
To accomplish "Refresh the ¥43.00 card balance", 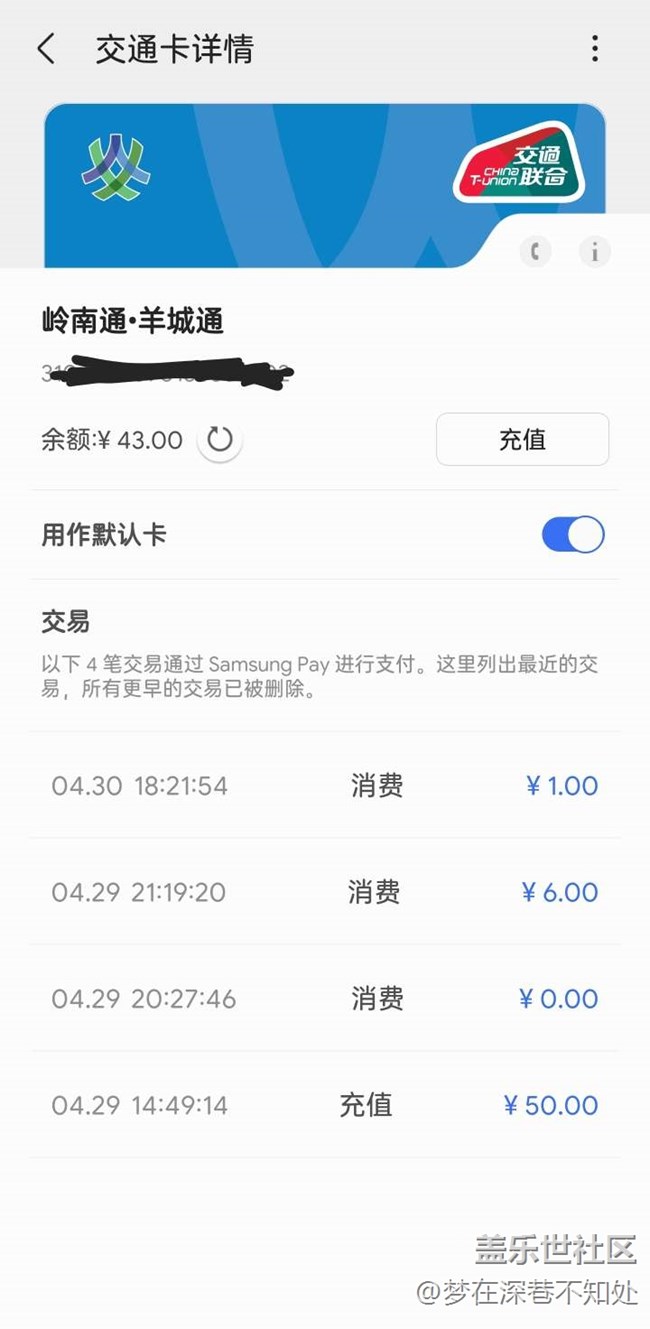I will [219, 439].
